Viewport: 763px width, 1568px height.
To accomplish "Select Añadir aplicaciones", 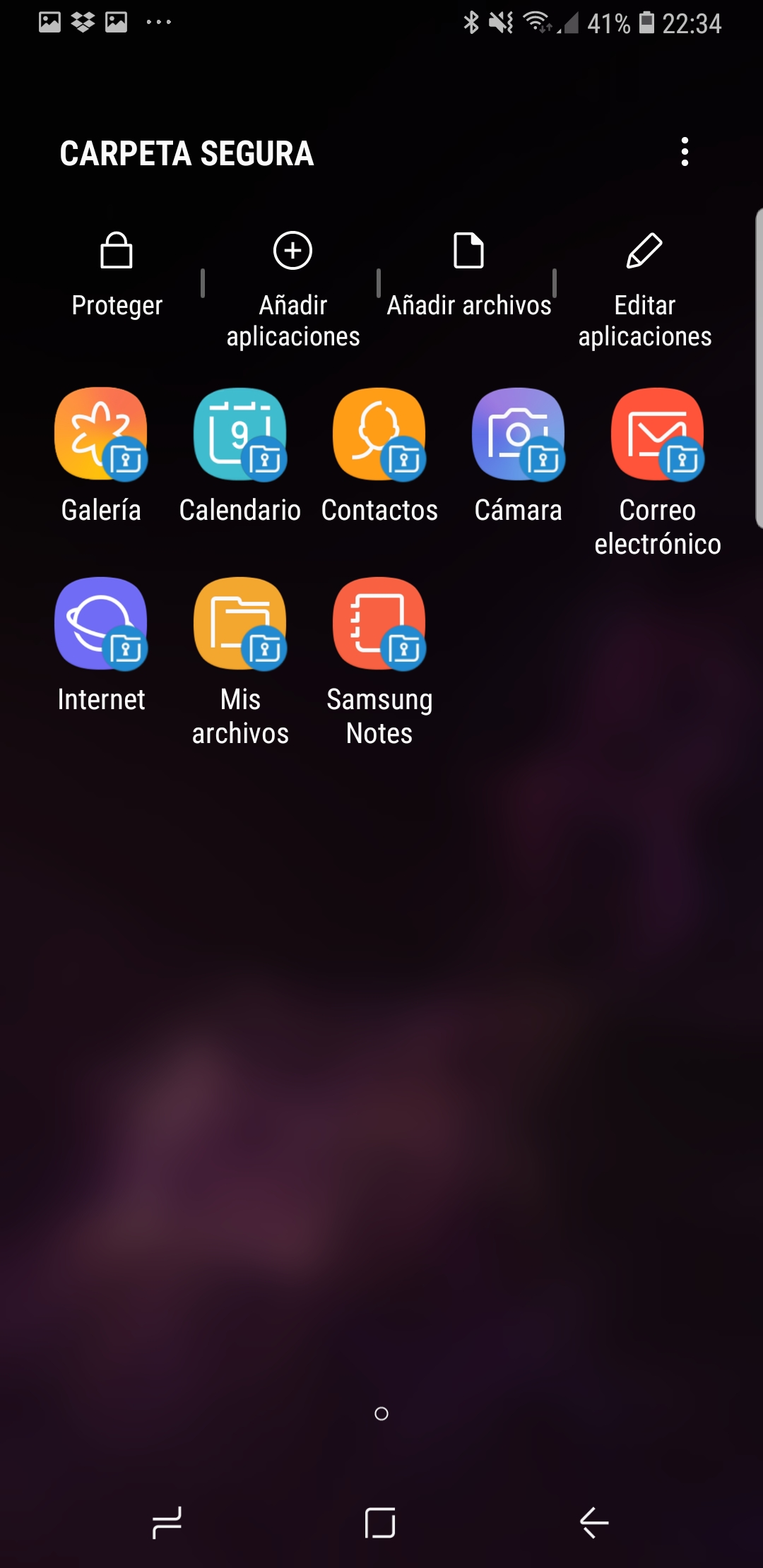I will 293,290.
